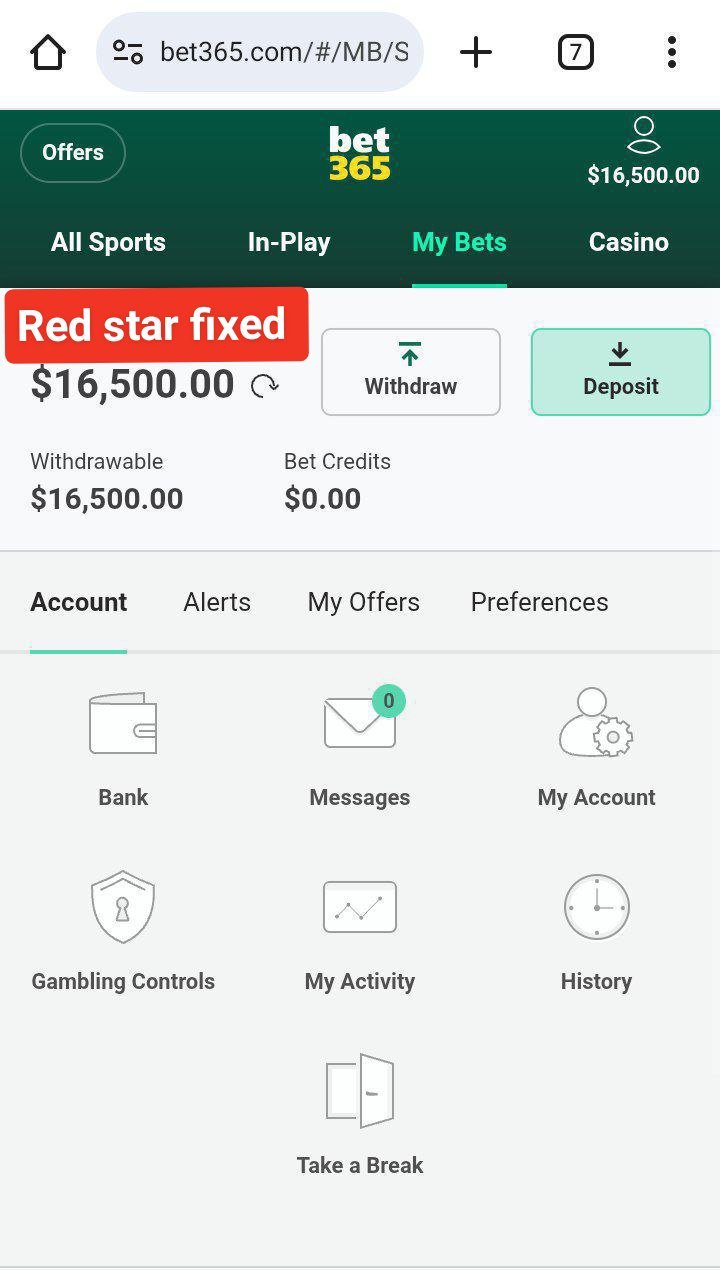Open the Bank section
This screenshot has height=1271, width=720.
pos(123,745)
